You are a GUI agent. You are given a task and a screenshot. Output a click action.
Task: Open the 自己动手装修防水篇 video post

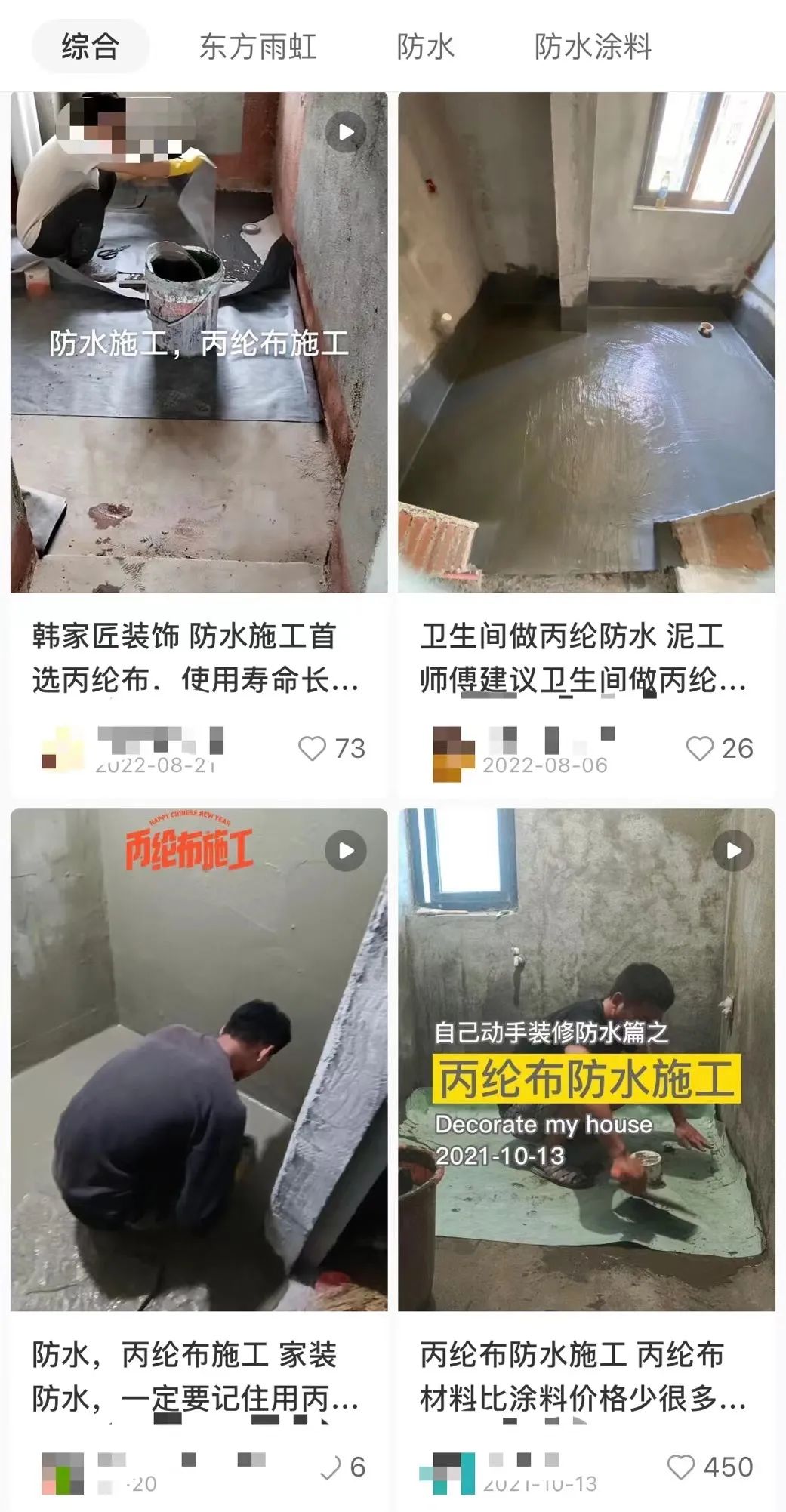click(x=586, y=1060)
